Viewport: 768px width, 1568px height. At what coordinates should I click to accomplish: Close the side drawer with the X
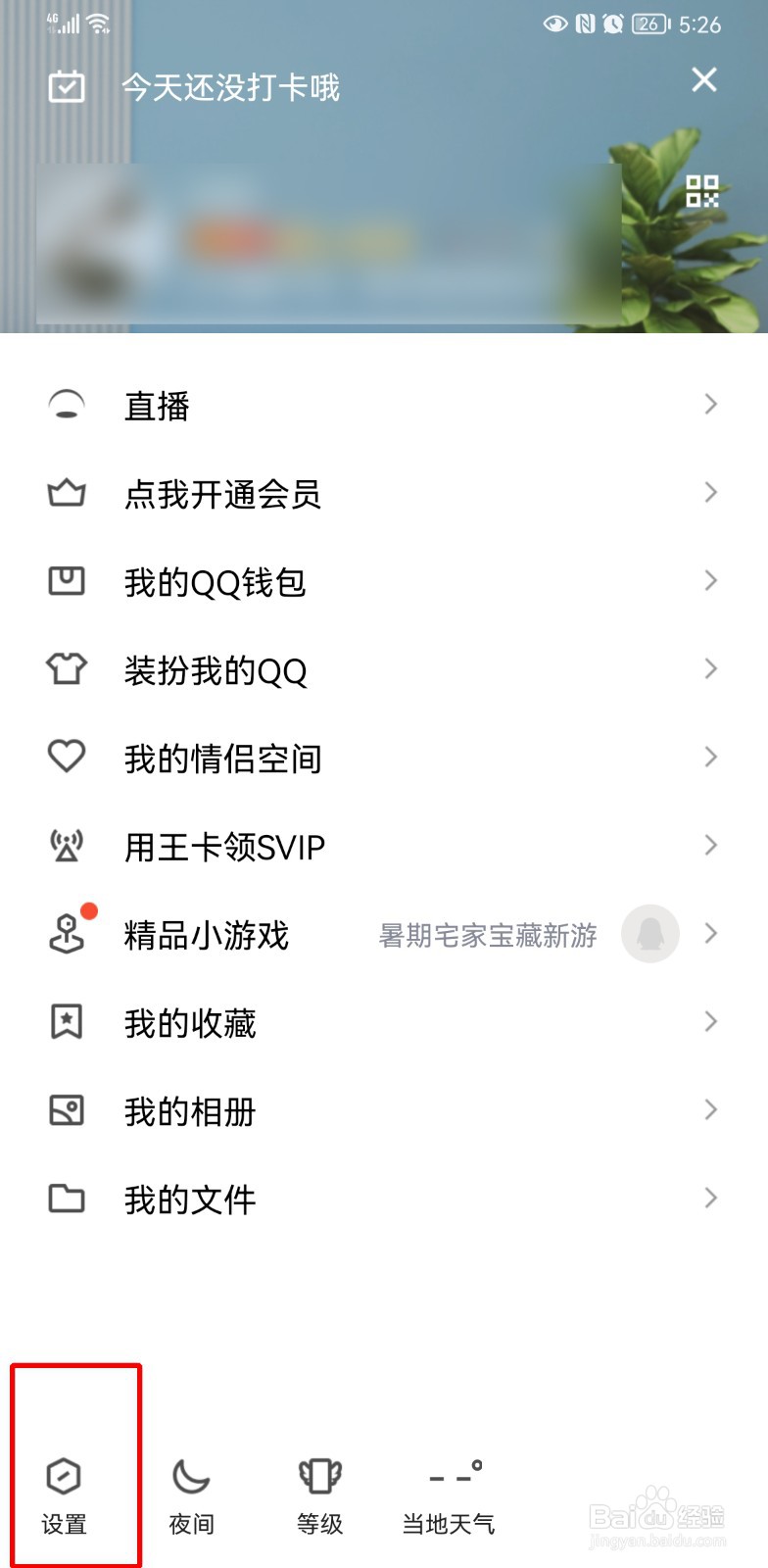703,80
